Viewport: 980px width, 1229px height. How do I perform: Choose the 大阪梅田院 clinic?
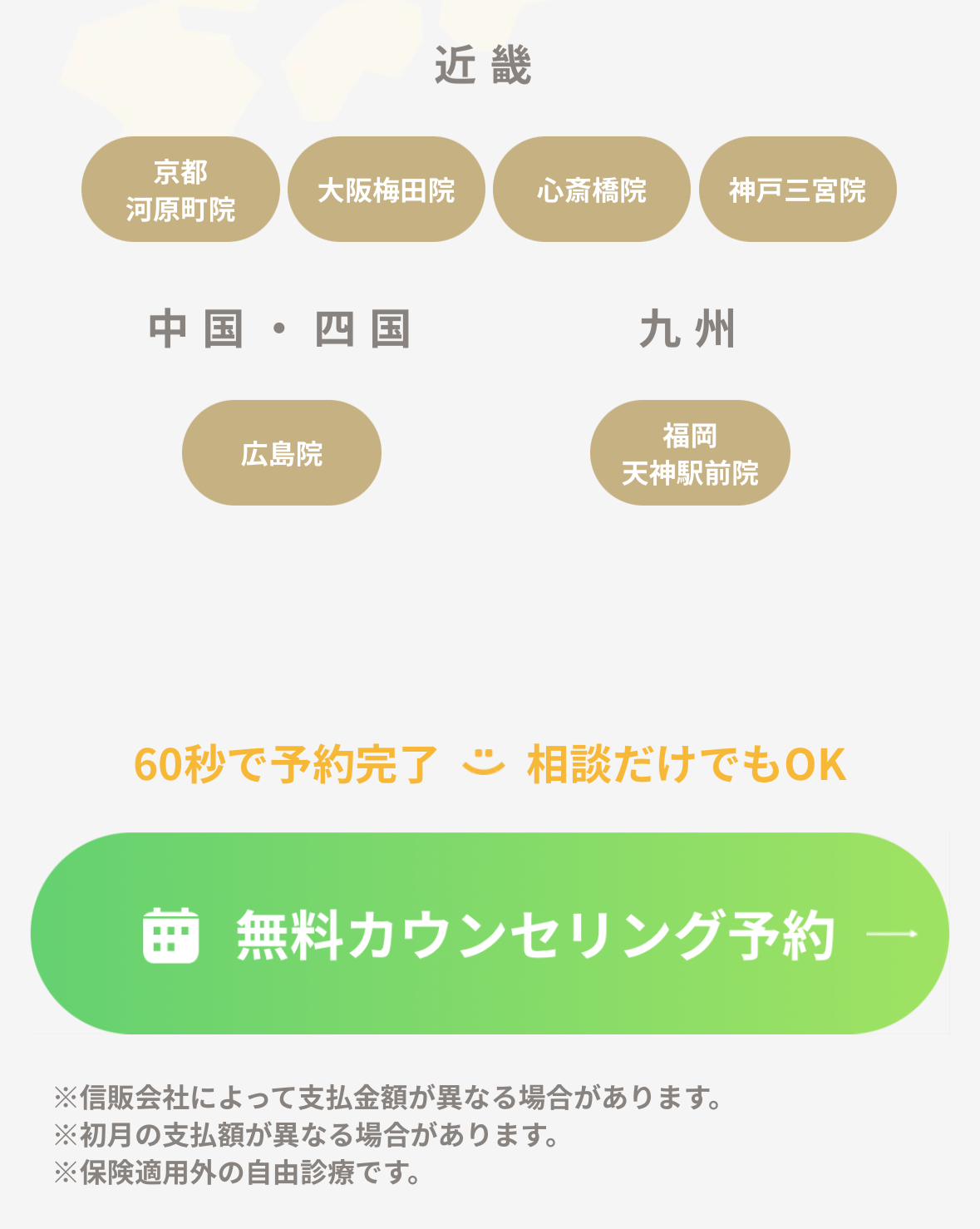387,190
